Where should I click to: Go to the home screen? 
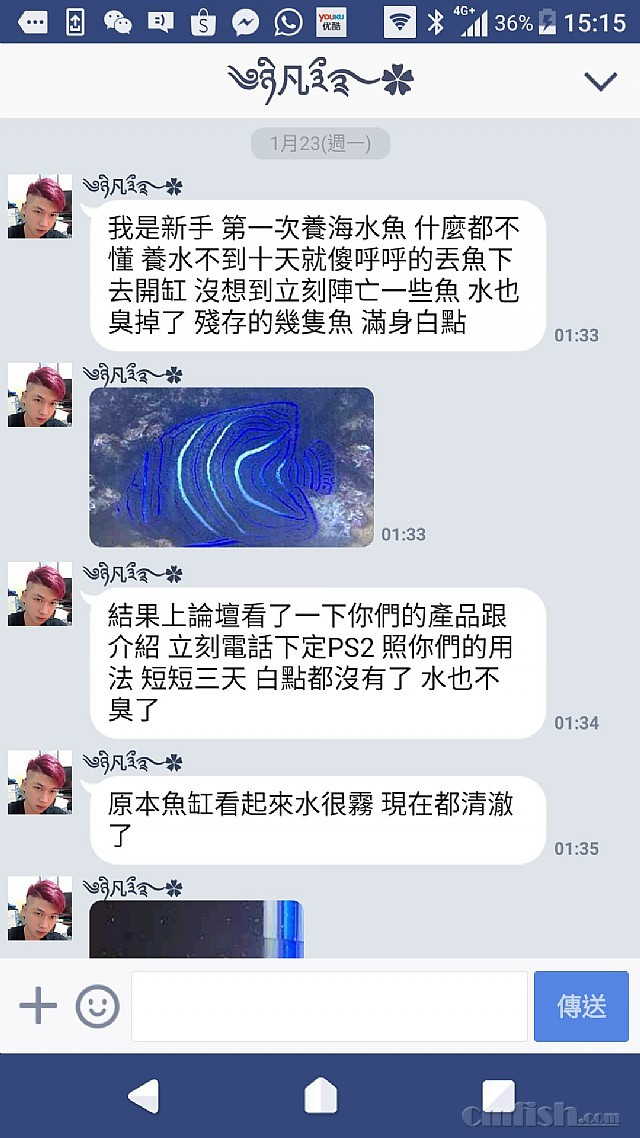(320, 1097)
